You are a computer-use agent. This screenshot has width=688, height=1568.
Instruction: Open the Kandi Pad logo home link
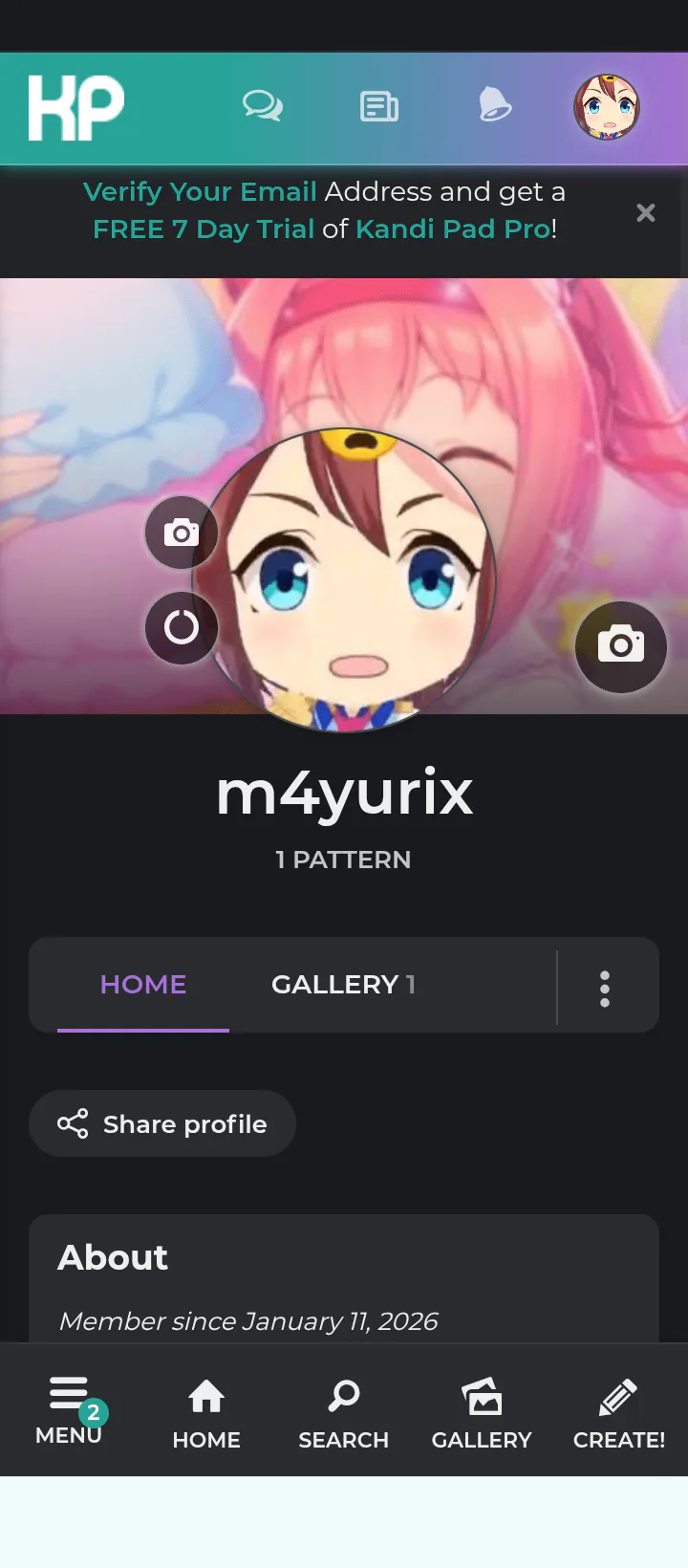[x=76, y=107]
